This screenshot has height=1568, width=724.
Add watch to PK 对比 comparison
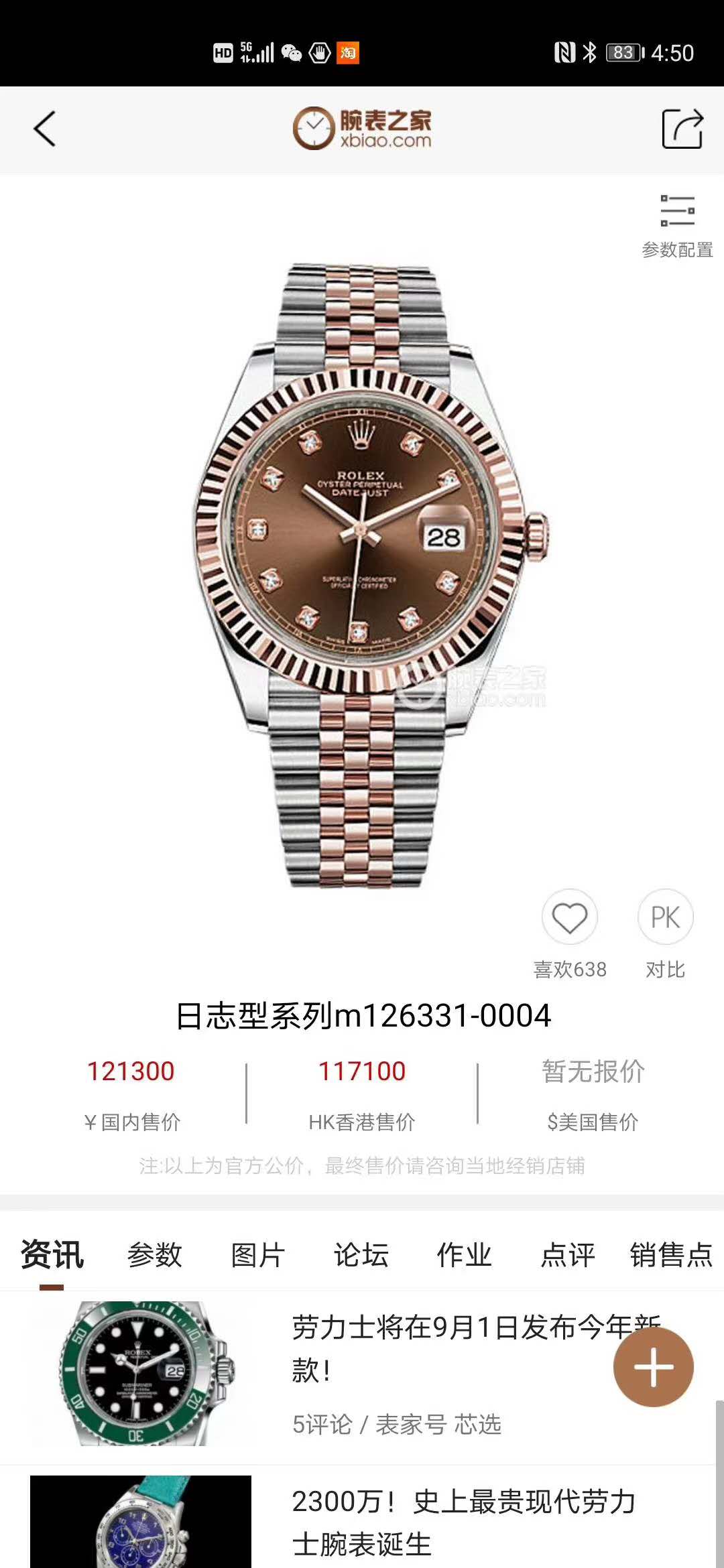click(665, 917)
